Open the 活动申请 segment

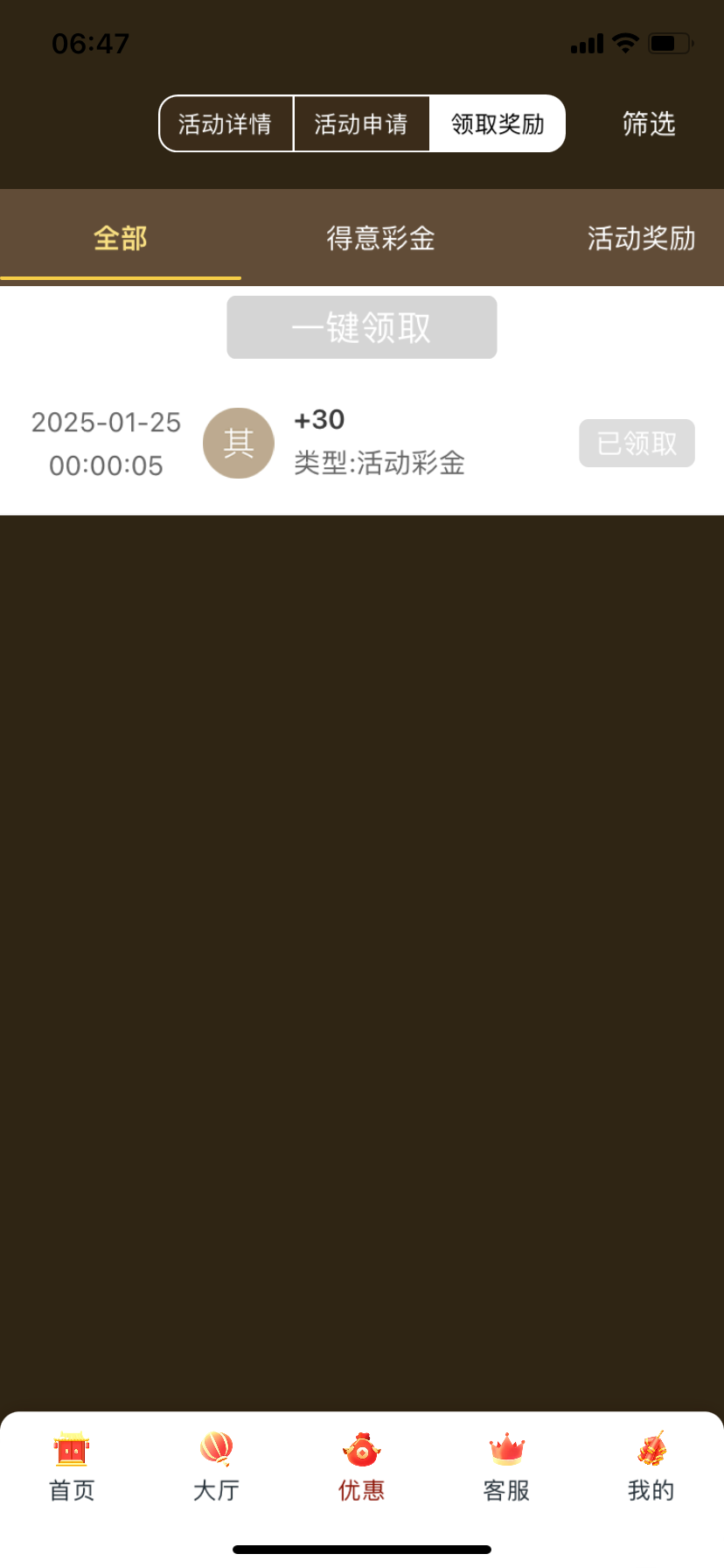pyautogui.click(x=361, y=123)
